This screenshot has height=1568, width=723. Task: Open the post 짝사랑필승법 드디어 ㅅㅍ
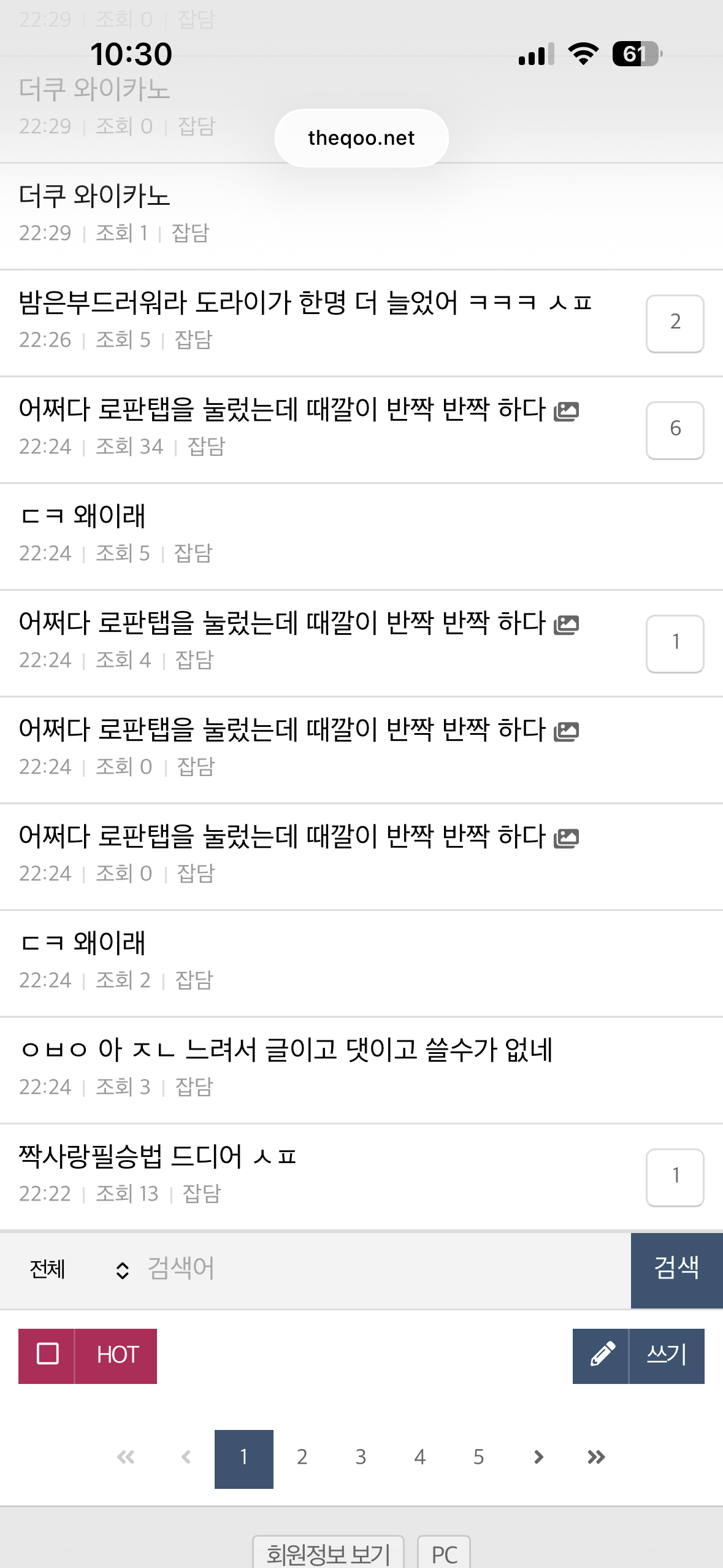[x=158, y=1156]
